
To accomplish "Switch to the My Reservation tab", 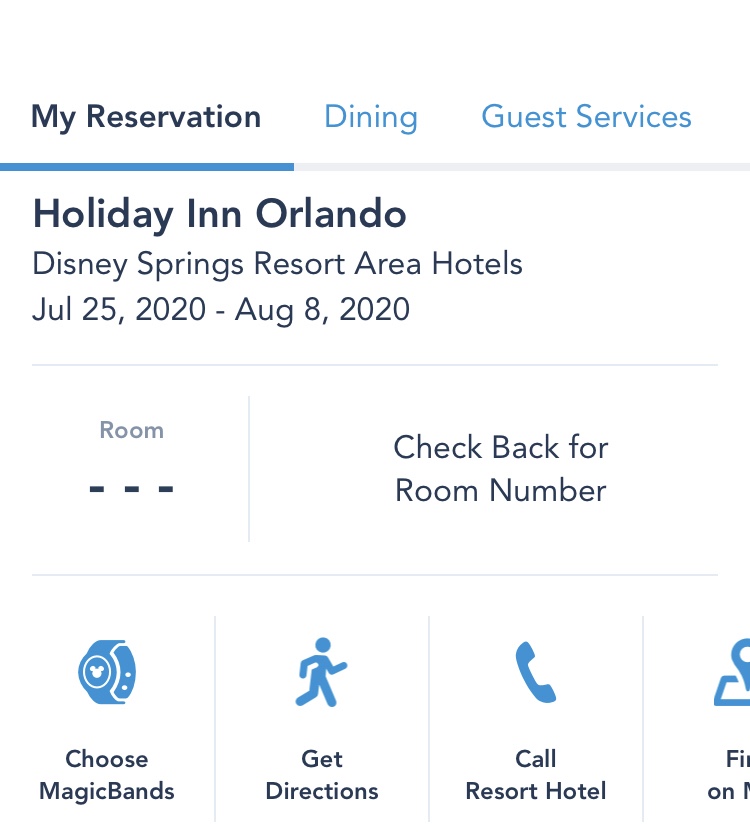I will 146,117.
